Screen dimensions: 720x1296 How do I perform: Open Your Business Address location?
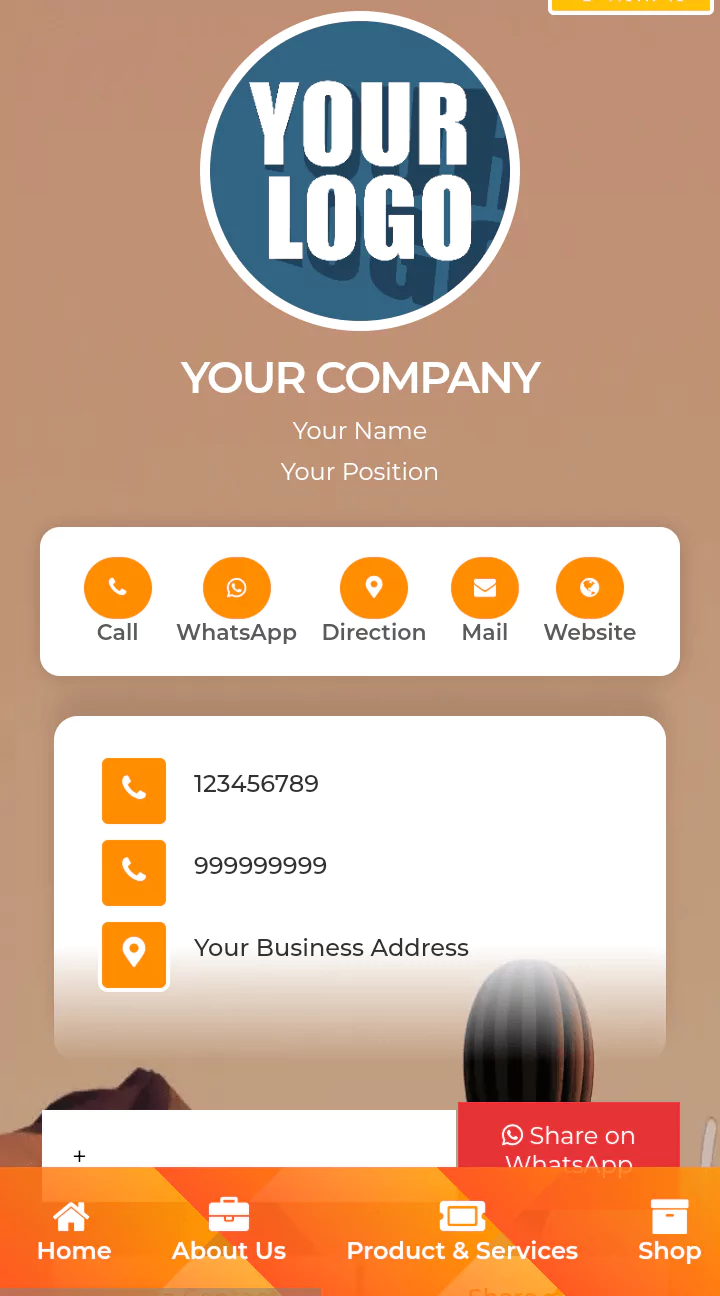[x=331, y=948]
